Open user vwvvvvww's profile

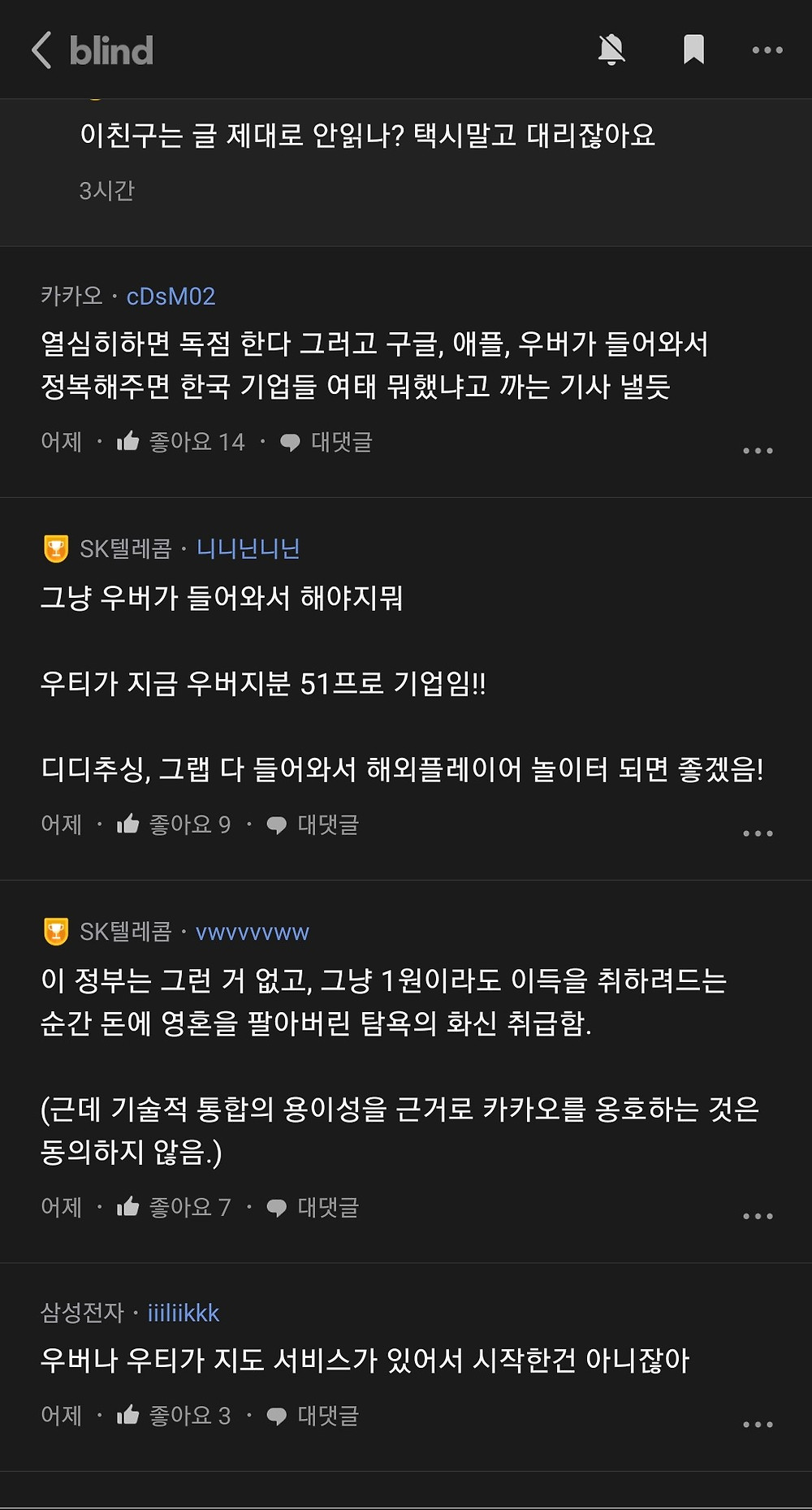point(252,932)
